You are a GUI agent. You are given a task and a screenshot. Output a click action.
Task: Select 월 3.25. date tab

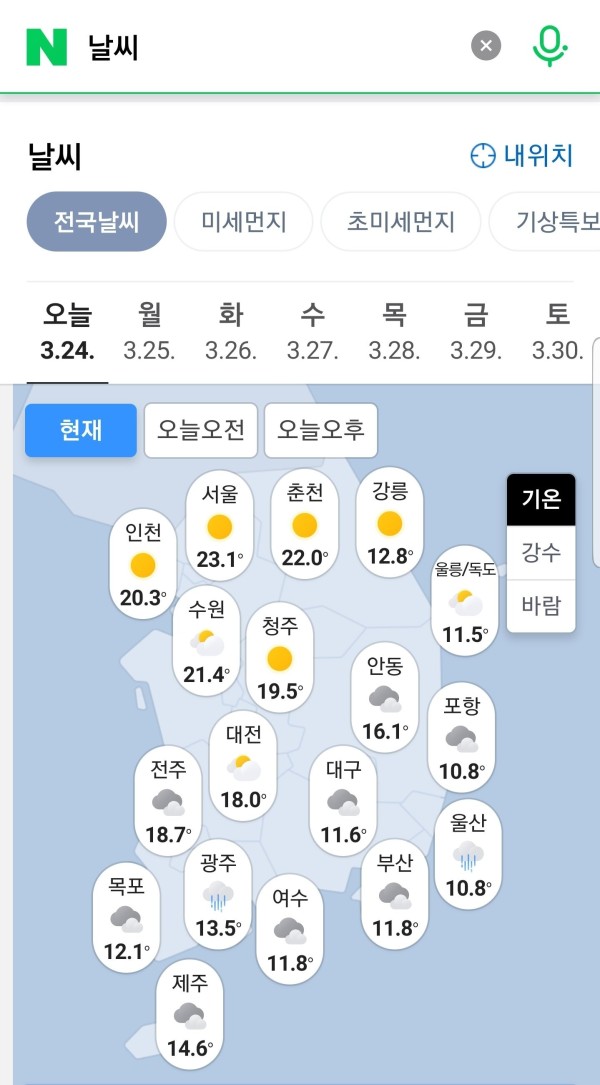coord(149,333)
